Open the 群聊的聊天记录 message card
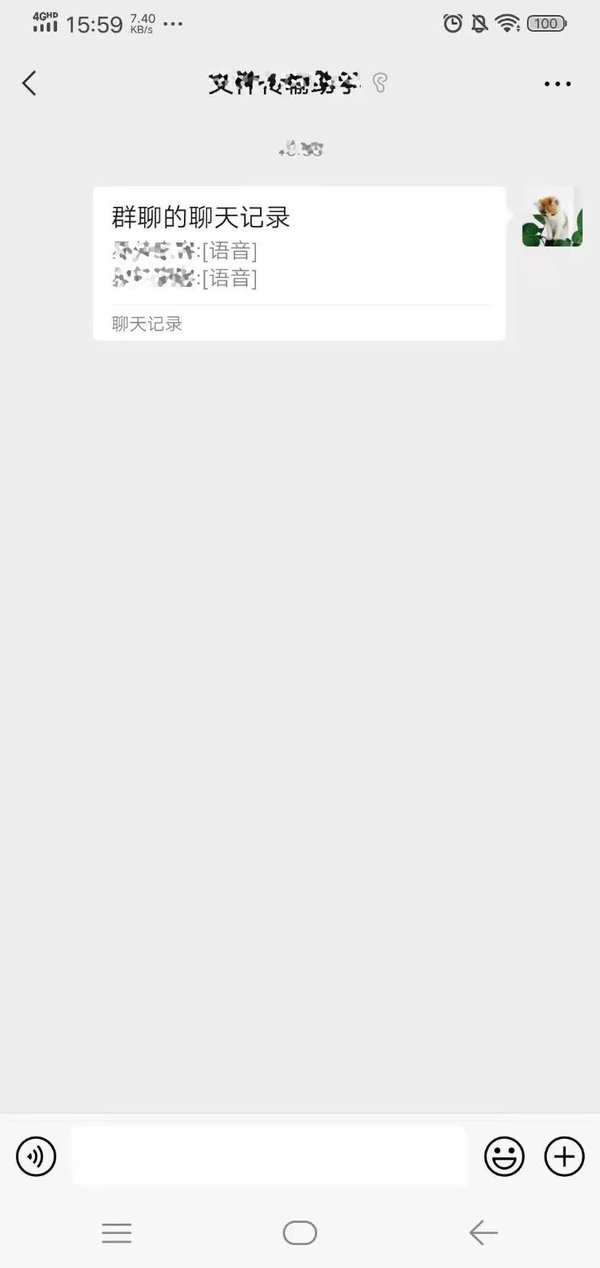This screenshot has width=600, height=1268. click(299, 263)
